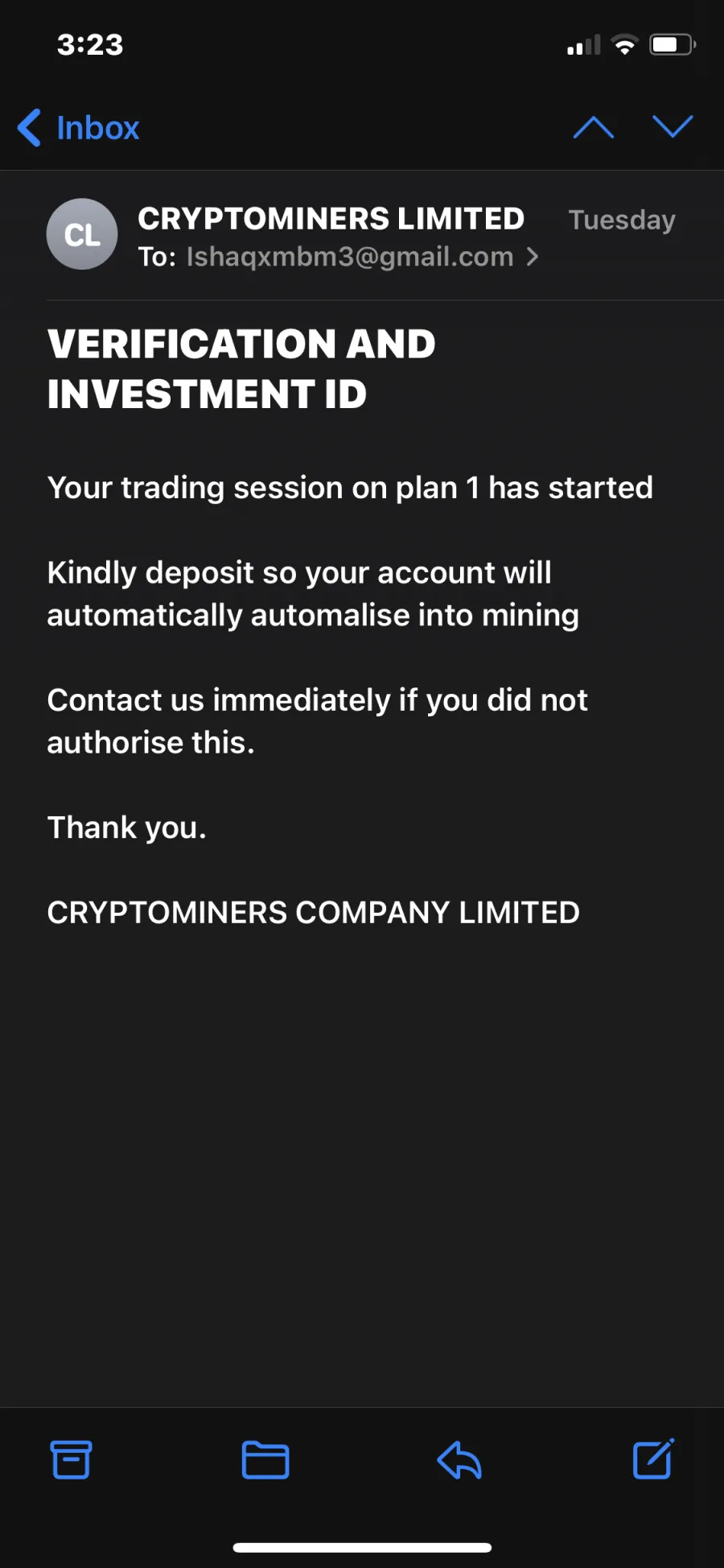Jump to the next email with down arrow
This screenshot has height=1568, width=724.
click(x=673, y=126)
